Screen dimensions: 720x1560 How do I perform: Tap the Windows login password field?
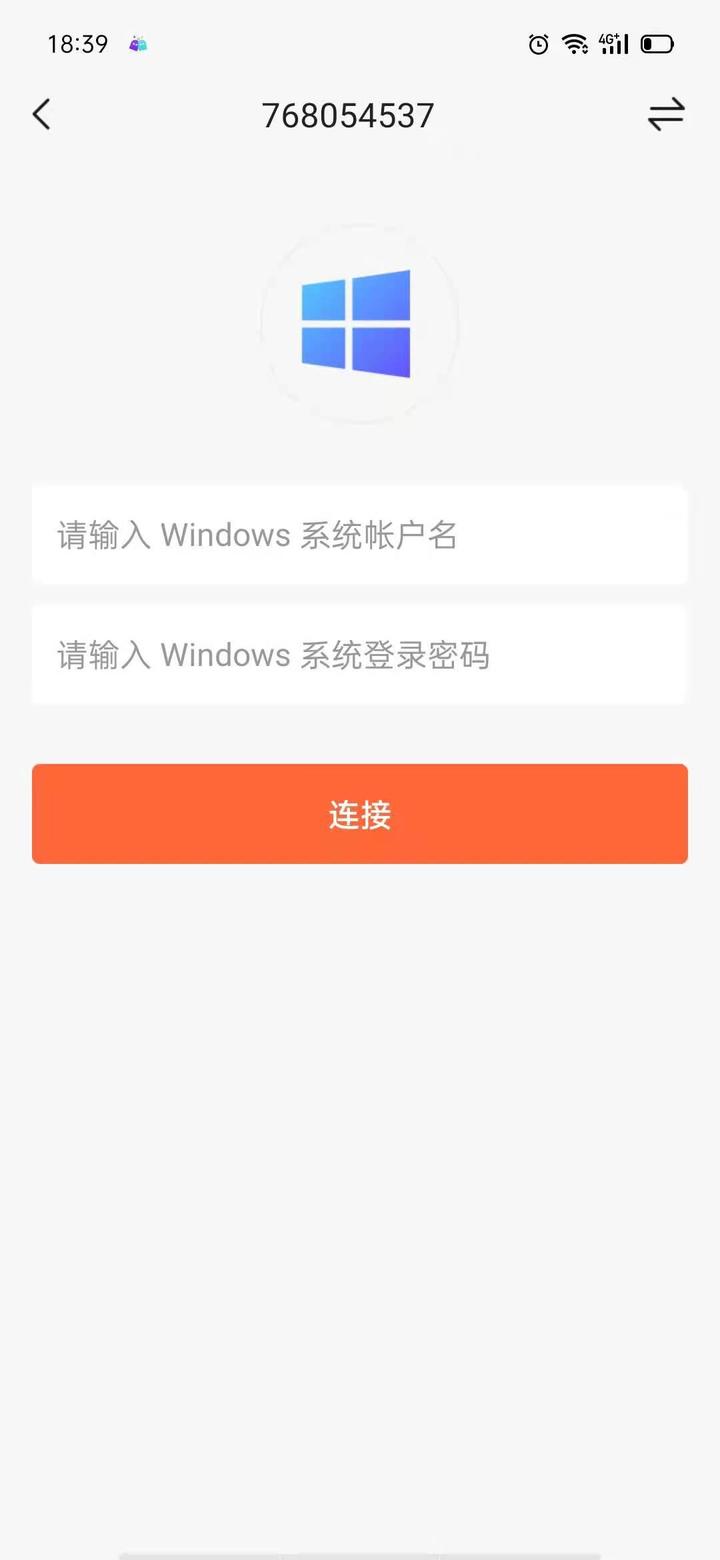coord(360,655)
